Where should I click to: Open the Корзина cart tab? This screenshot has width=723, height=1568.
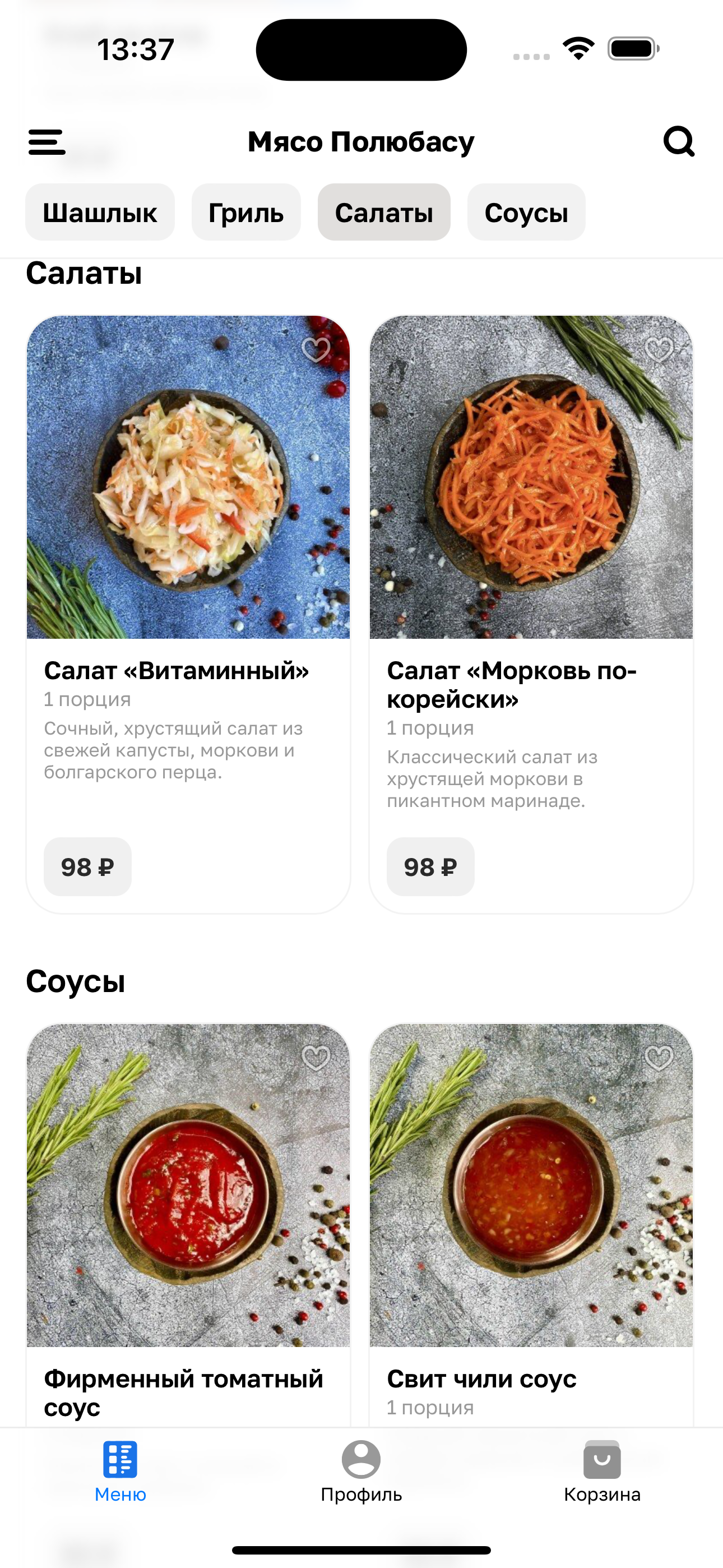(x=602, y=1470)
